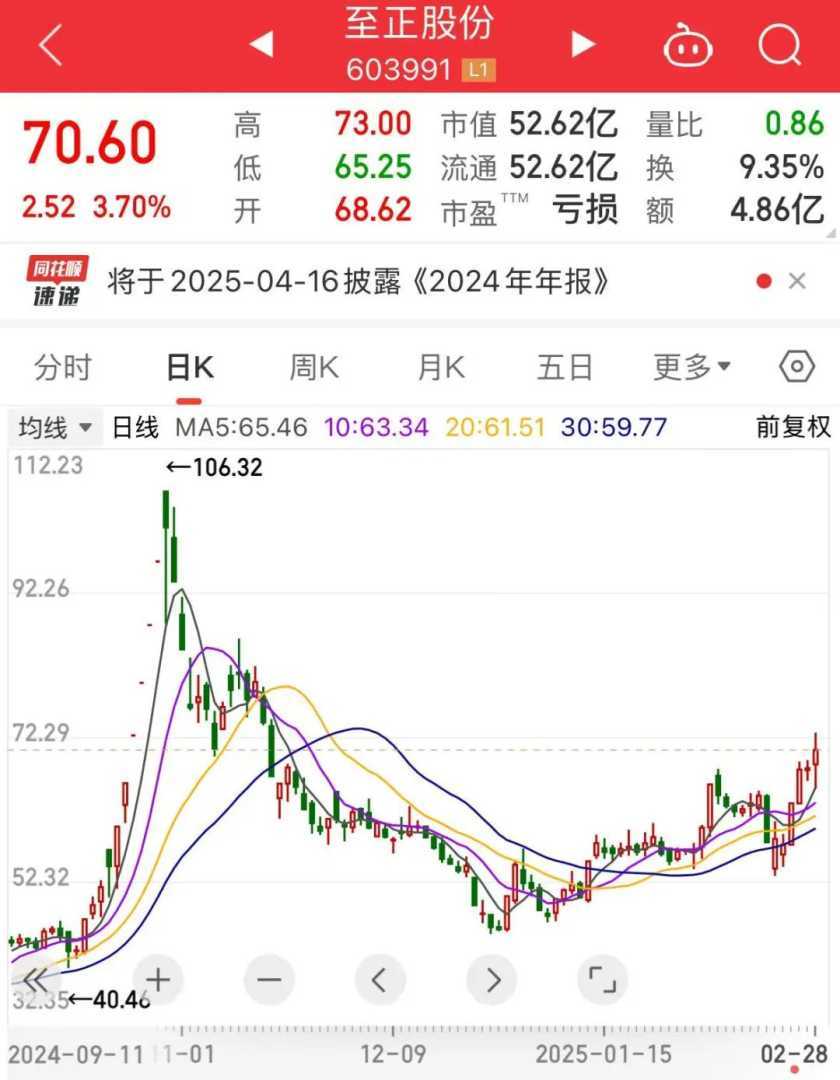
Task: Switch to the previous stock
Action: [x=261, y=44]
